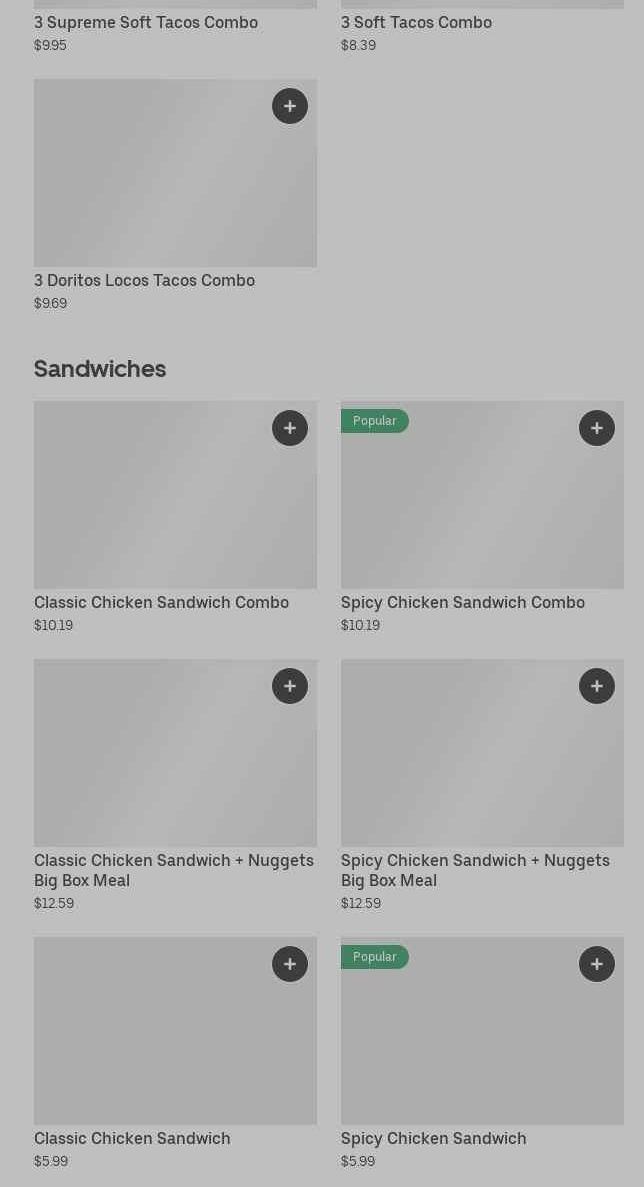Tap plus on the $5.99 Spicy Chicken Sandwich
The width and height of the screenshot is (644, 1187).
(x=597, y=964)
